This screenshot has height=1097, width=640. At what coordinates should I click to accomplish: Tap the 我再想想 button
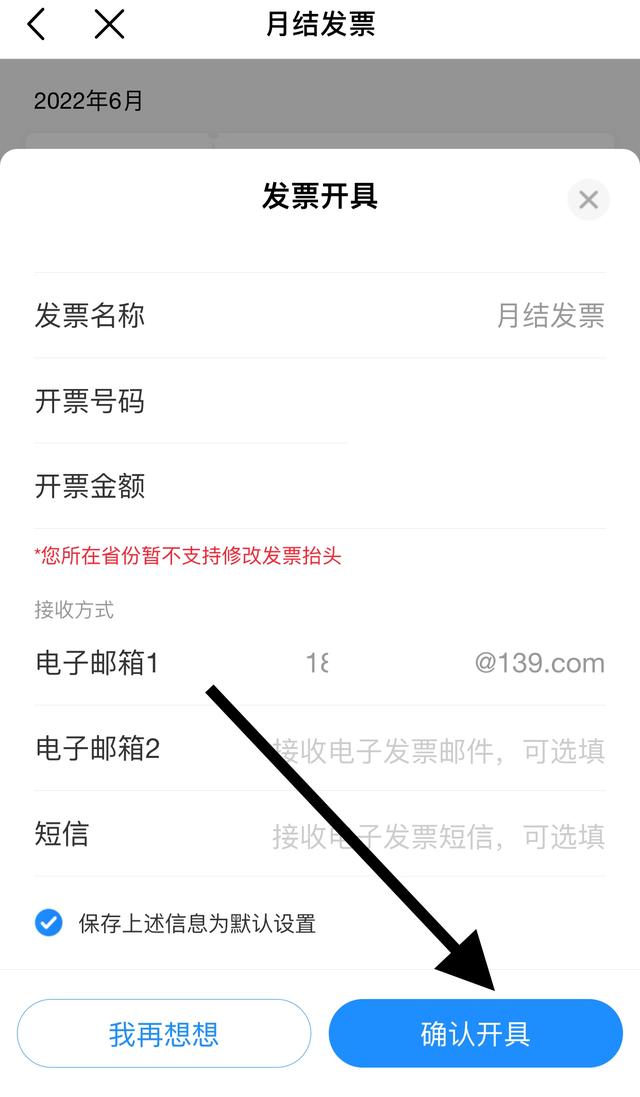164,1033
